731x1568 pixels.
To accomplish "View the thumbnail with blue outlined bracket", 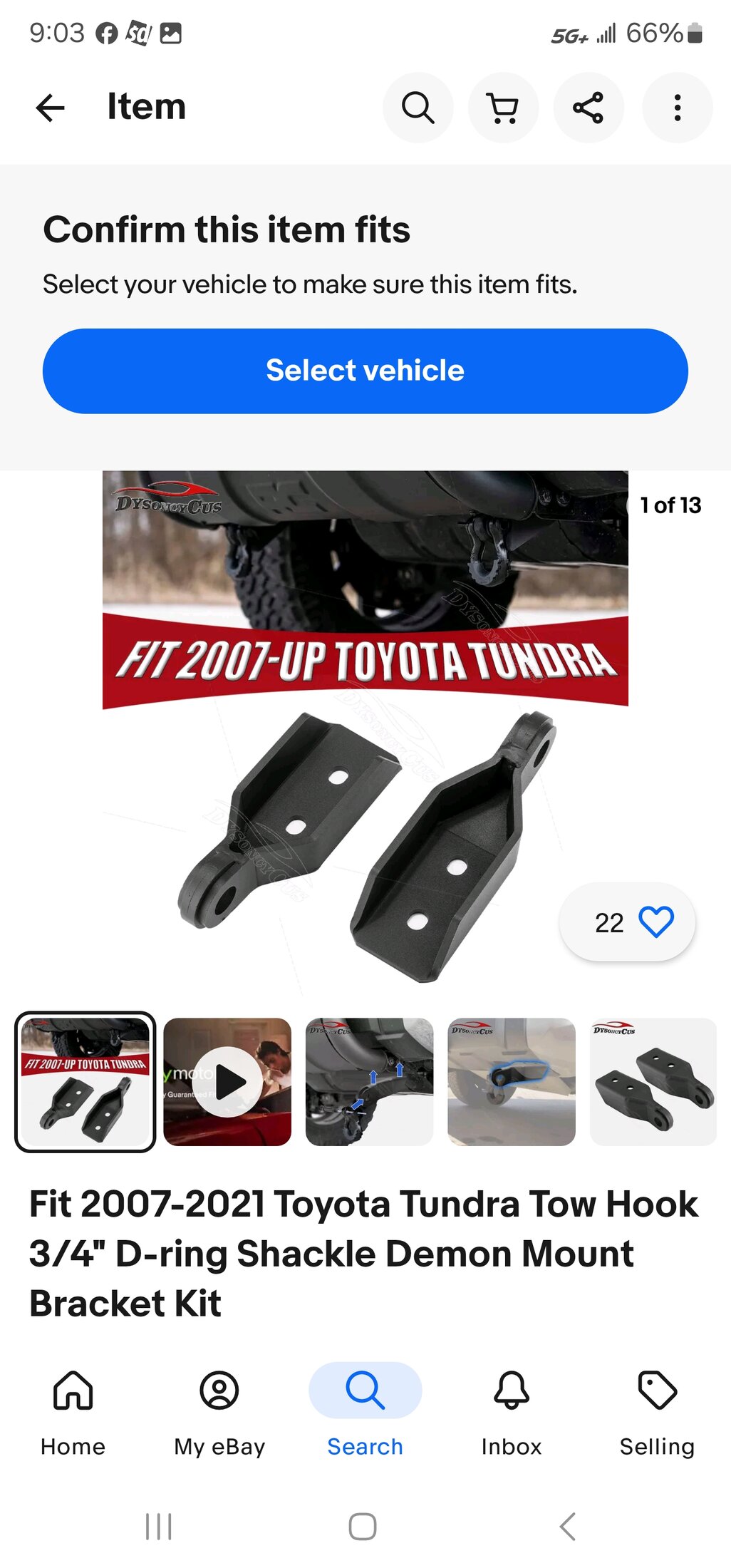I will [x=511, y=1081].
